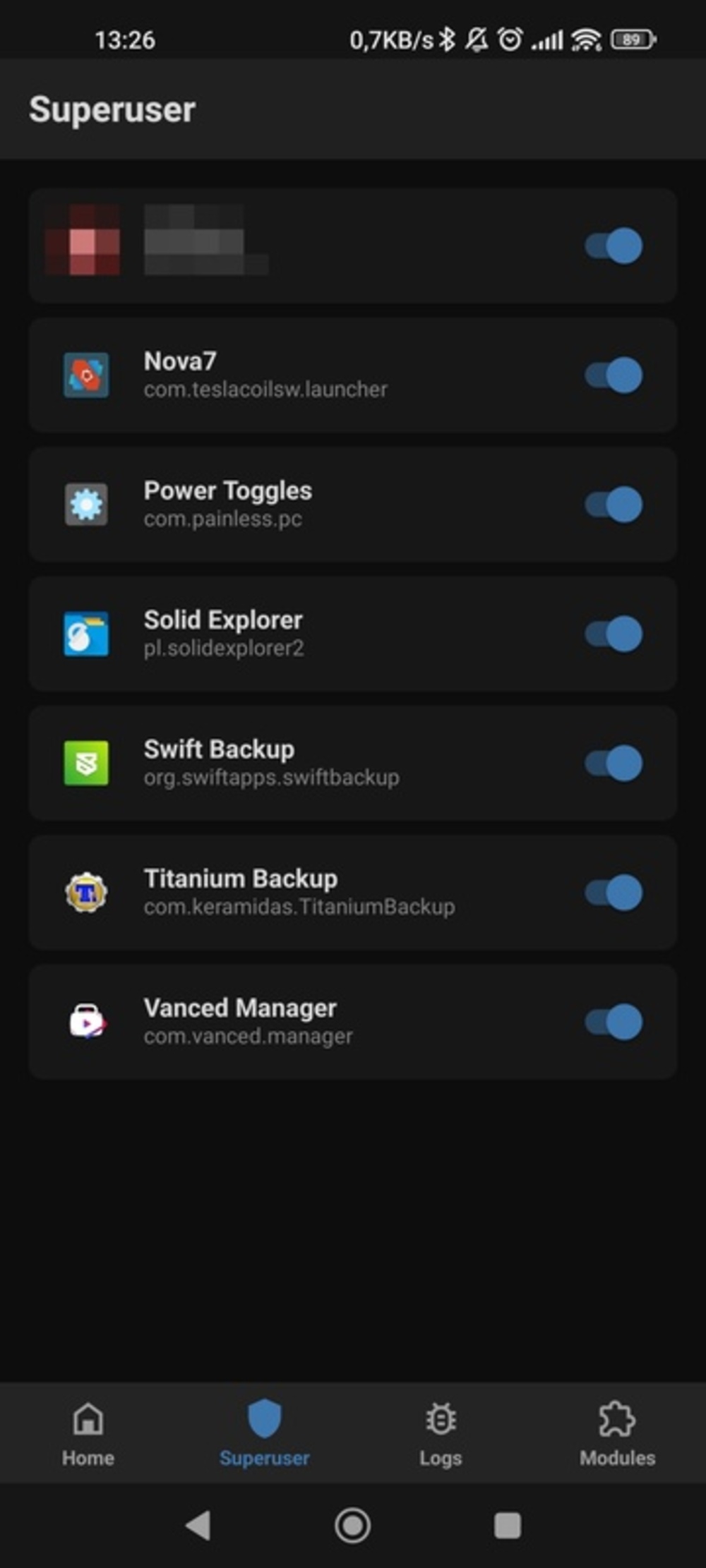
Task: Switch to the Modules tab
Action: point(618,1433)
